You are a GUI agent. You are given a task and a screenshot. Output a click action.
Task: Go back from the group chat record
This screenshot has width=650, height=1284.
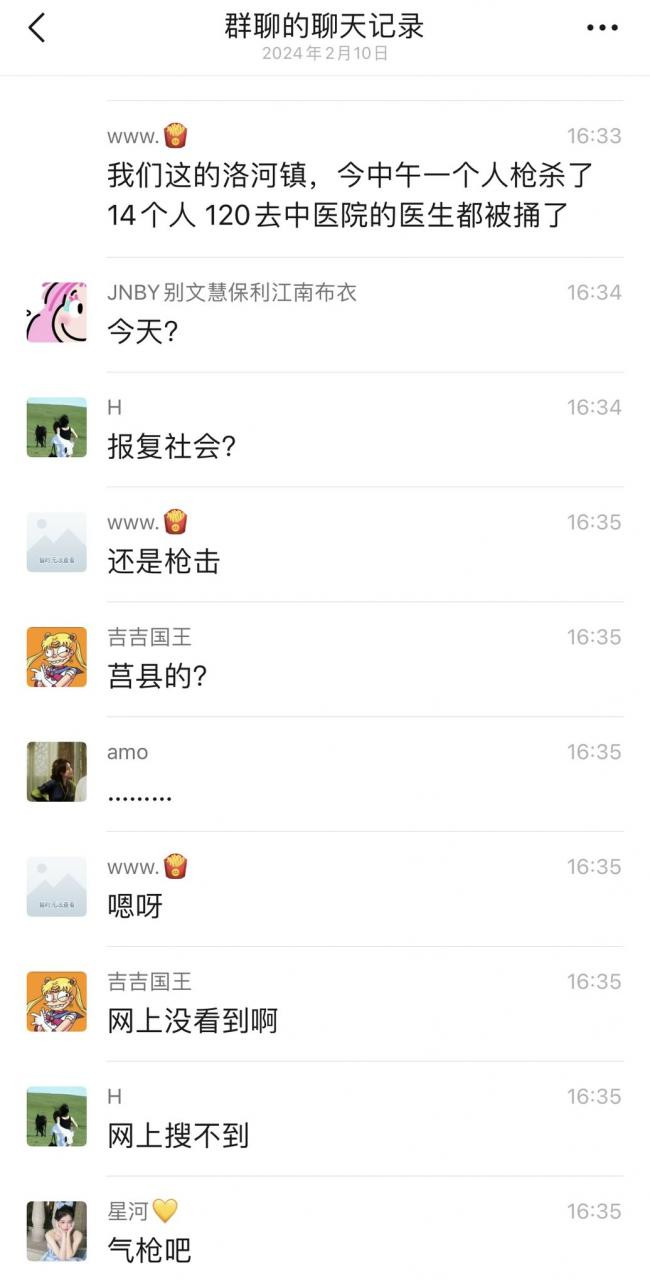[x=37, y=28]
